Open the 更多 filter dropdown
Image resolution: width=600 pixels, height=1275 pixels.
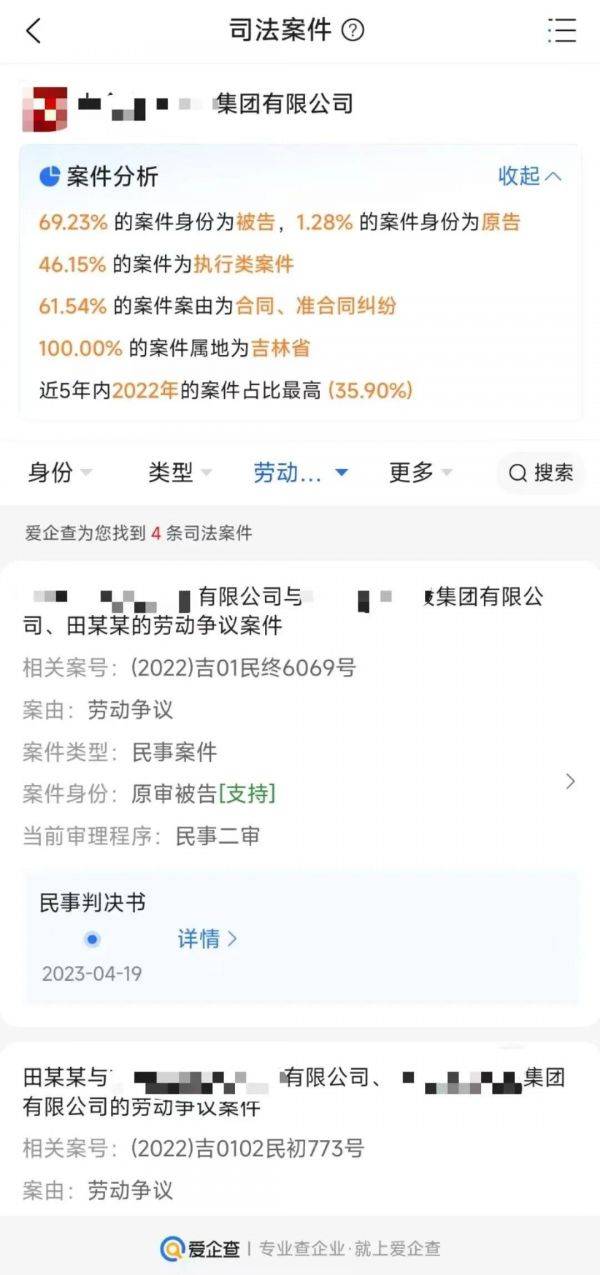(x=420, y=473)
